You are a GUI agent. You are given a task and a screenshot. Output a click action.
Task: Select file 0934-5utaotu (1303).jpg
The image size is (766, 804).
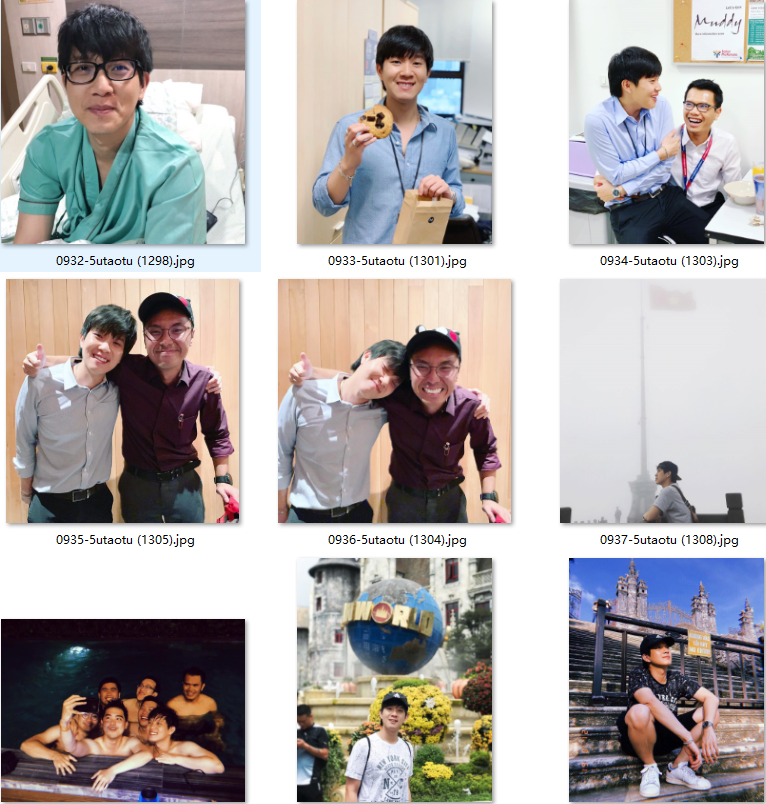click(667, 122)
